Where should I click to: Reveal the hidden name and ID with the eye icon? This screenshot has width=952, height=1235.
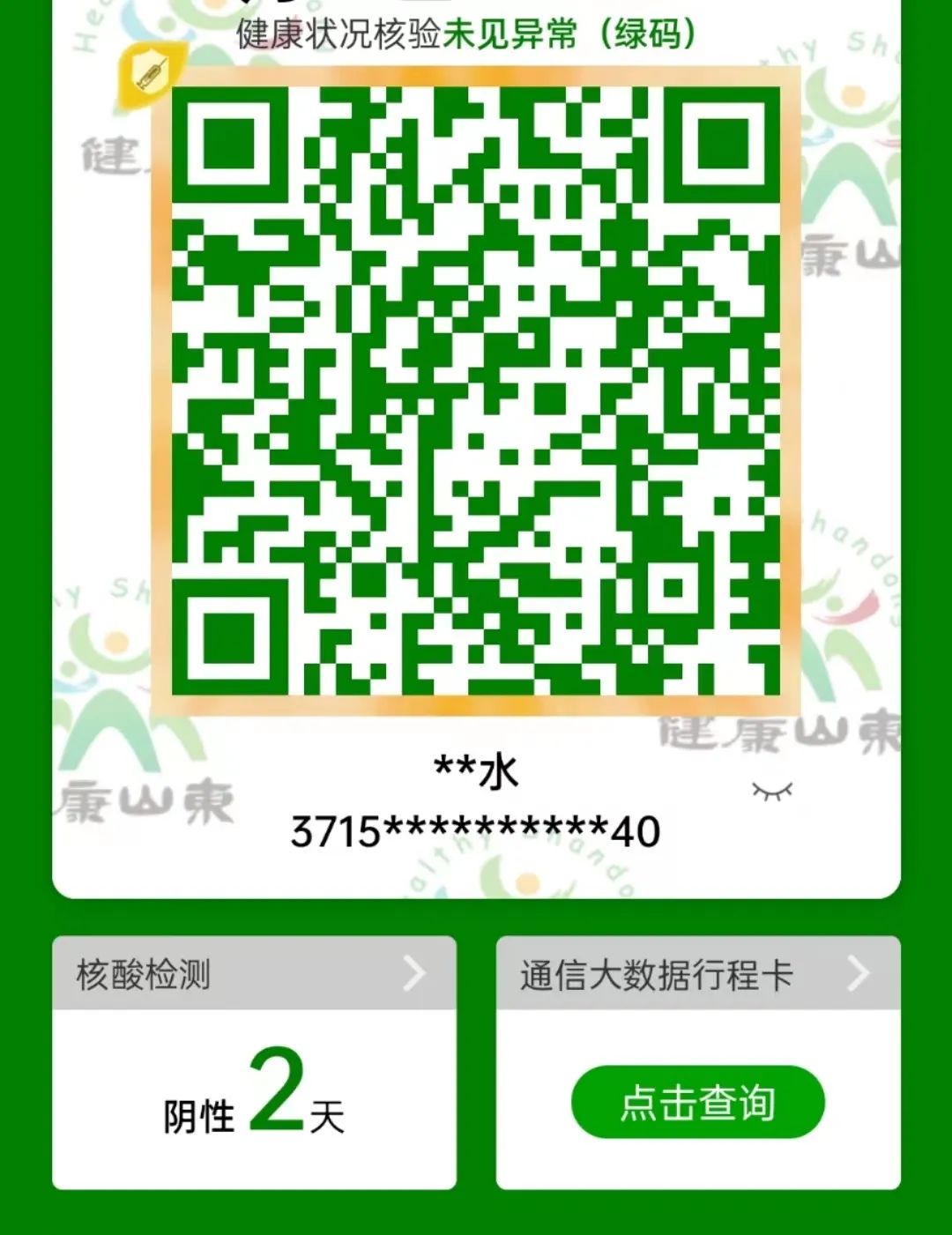tap(772, 791)
